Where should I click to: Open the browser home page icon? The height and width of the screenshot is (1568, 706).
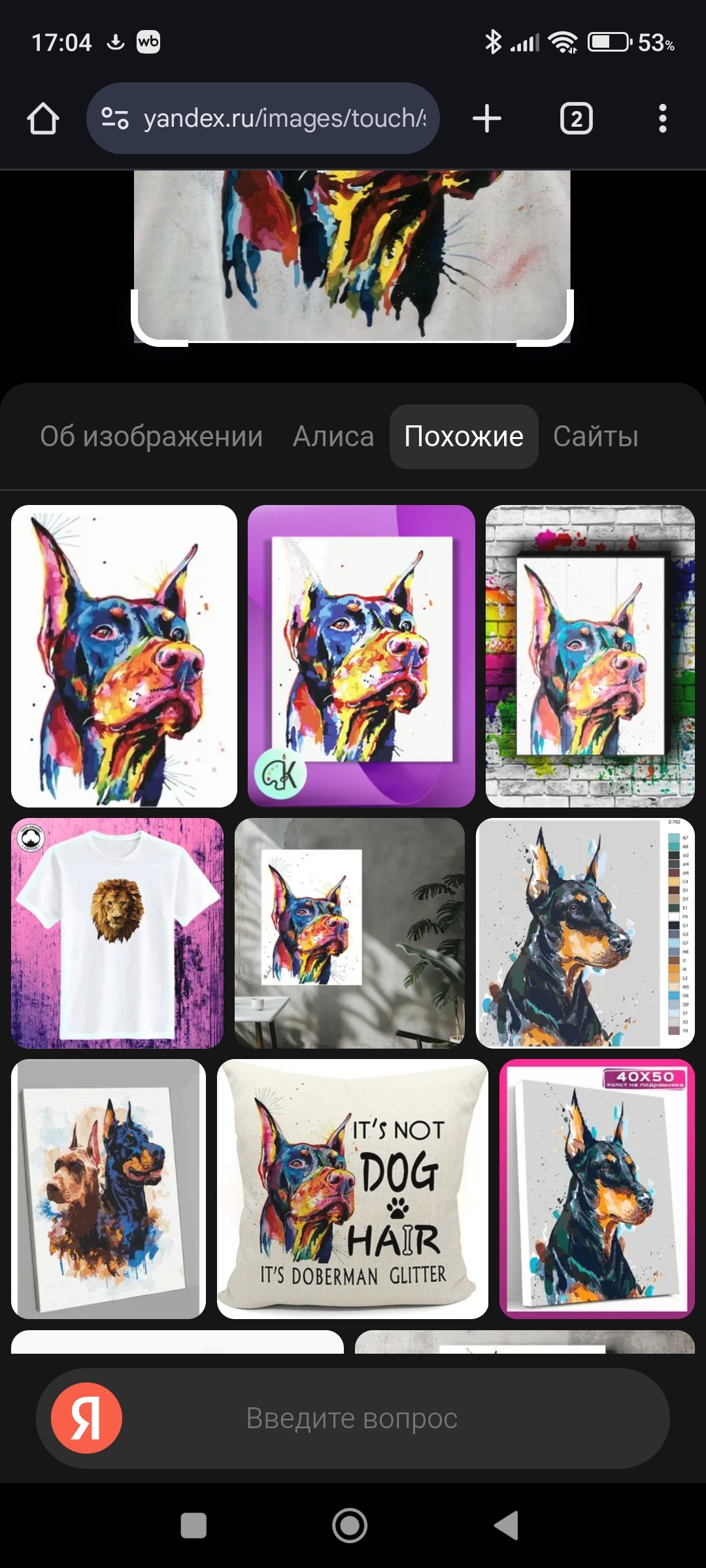click(43, 119)
